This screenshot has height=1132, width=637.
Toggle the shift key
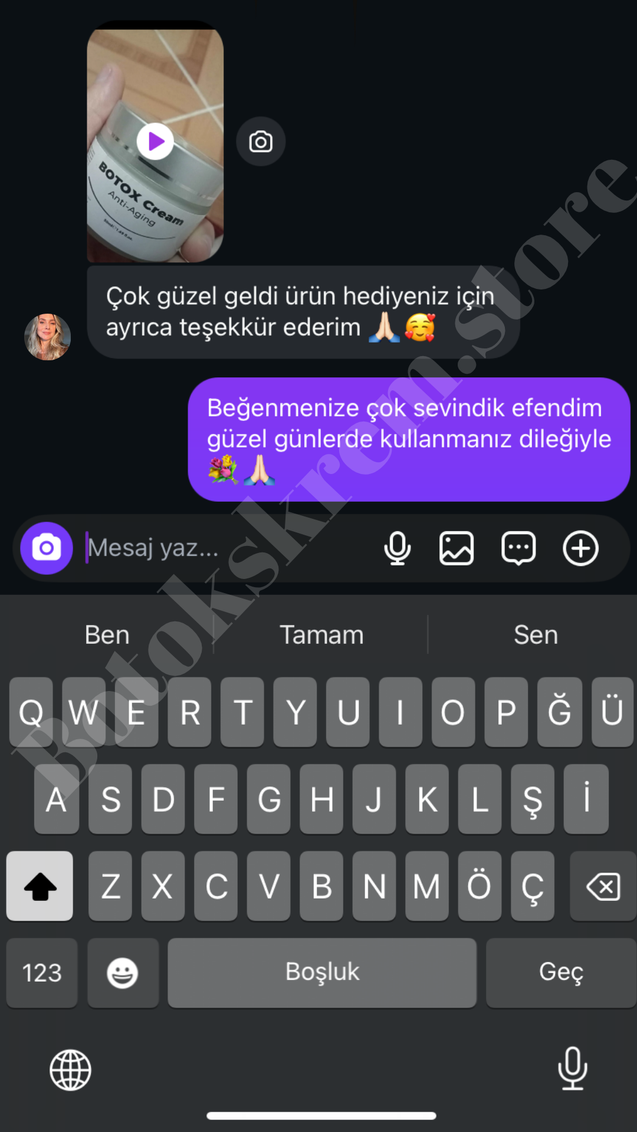pos(40,887)
